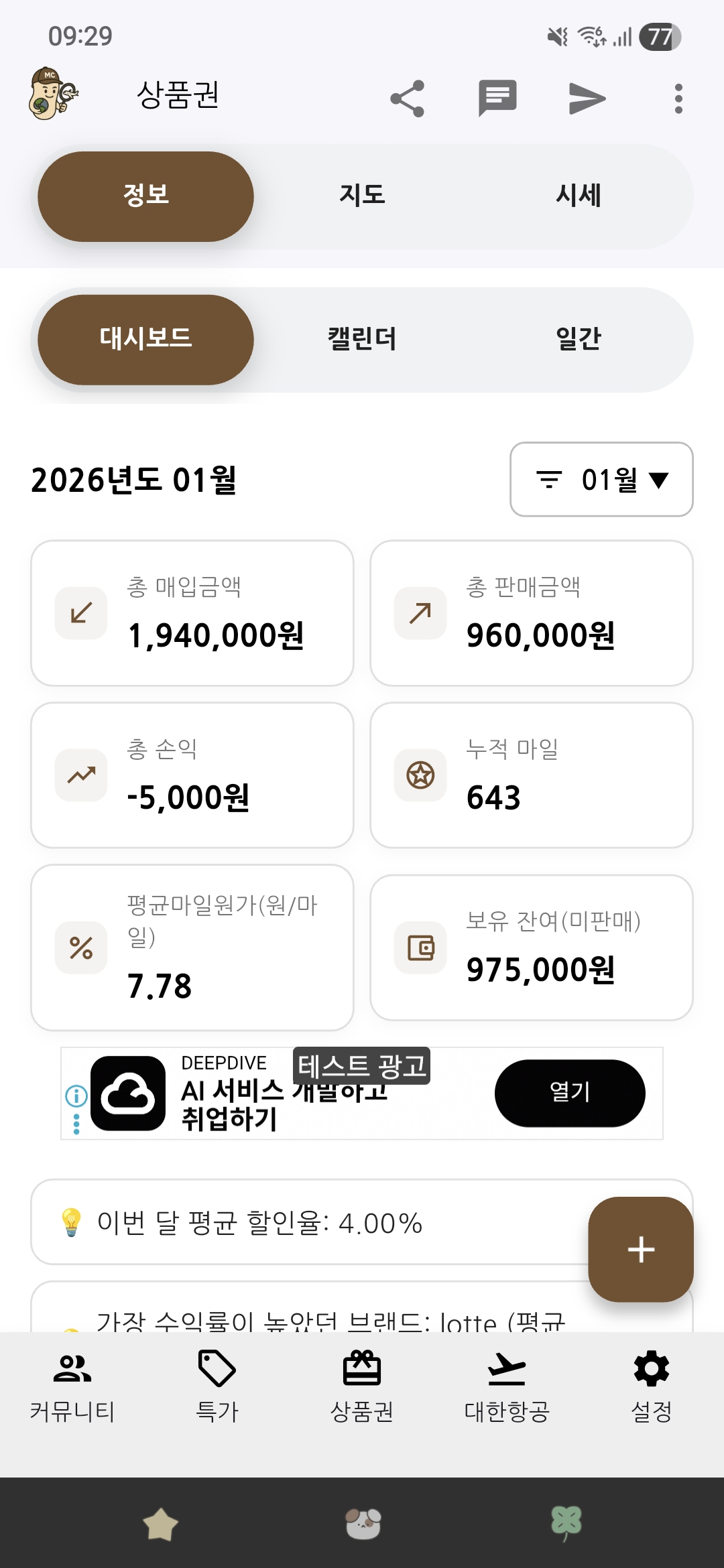Open the 01월 month filter dropdown
Viewport: 724px width, 1568px height.
coord(601,479)
